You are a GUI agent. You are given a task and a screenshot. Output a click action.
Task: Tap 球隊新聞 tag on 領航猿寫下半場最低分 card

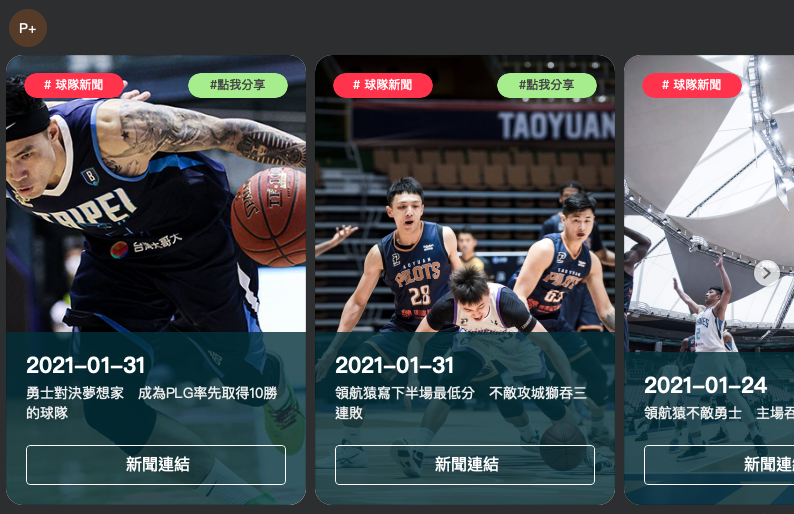(383, 85)
